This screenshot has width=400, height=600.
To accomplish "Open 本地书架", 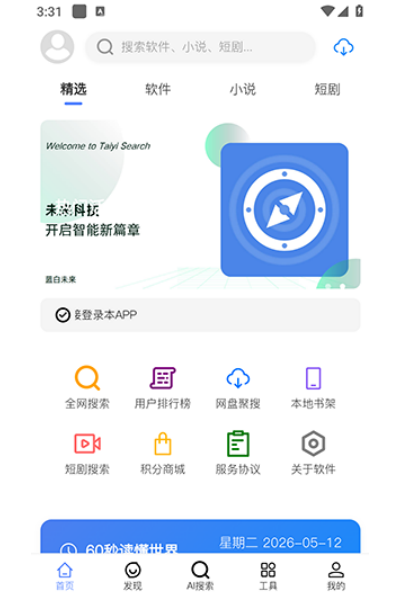I will [x=313, y=388].
